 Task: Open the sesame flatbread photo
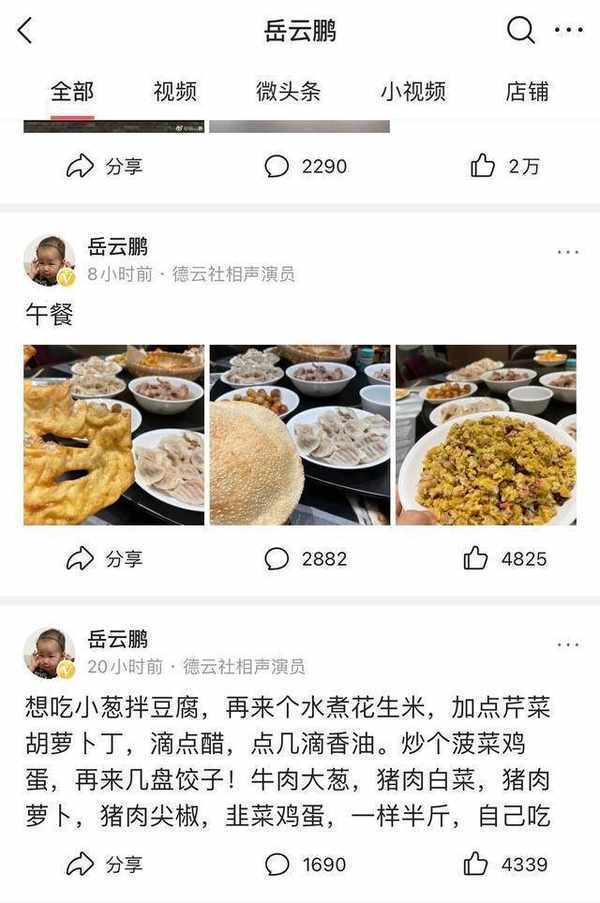299,435
